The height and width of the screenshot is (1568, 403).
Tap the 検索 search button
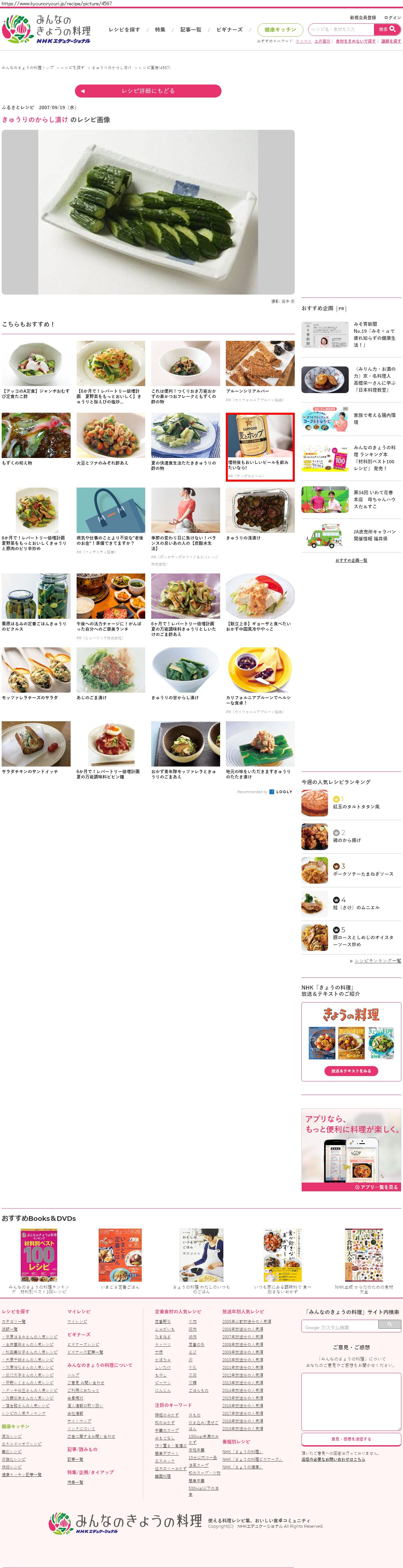(x=387, y=29)
